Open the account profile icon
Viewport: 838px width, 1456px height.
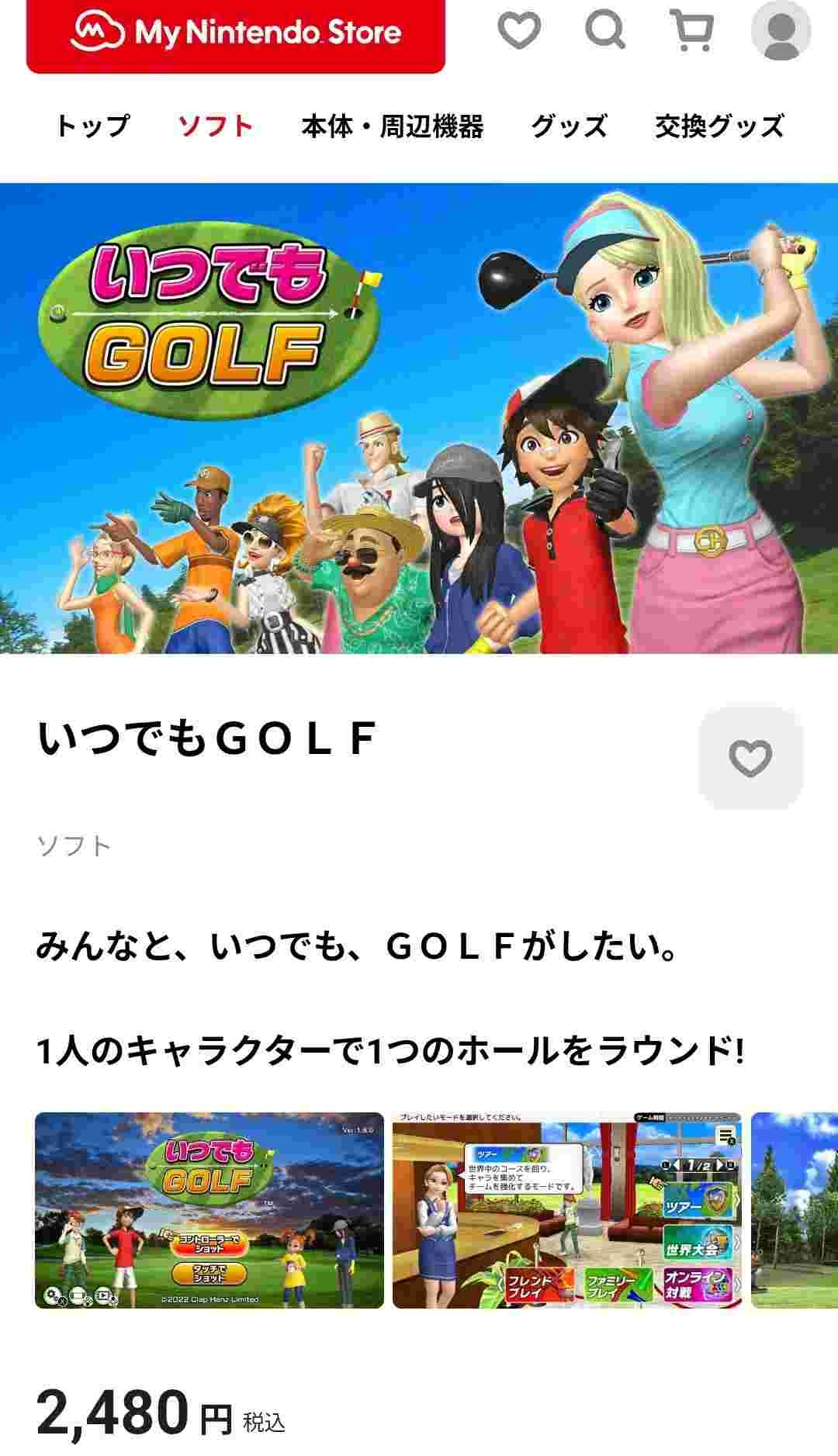pyautogui.click(x=781, y=31)
